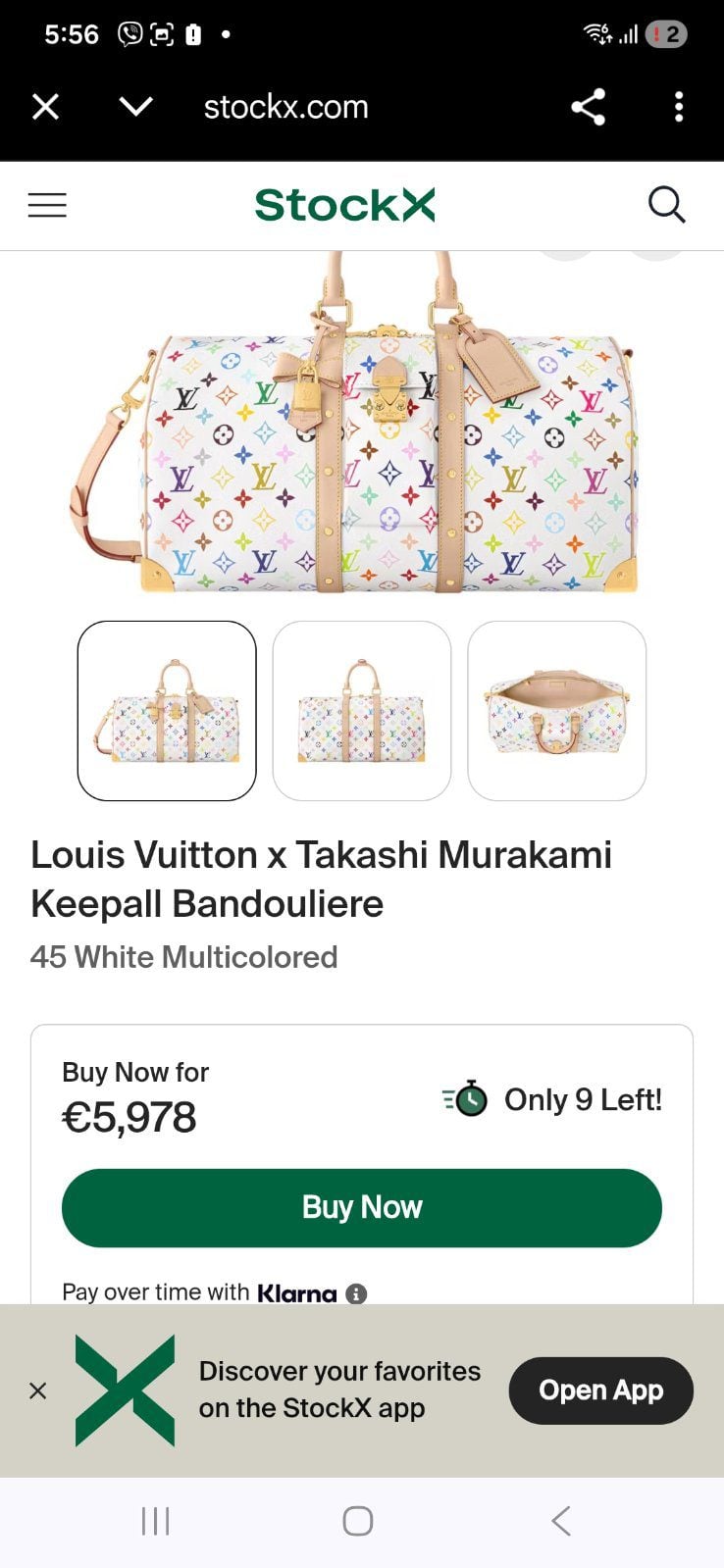
Task: Open App from the banner
Action: [600, 1390]
